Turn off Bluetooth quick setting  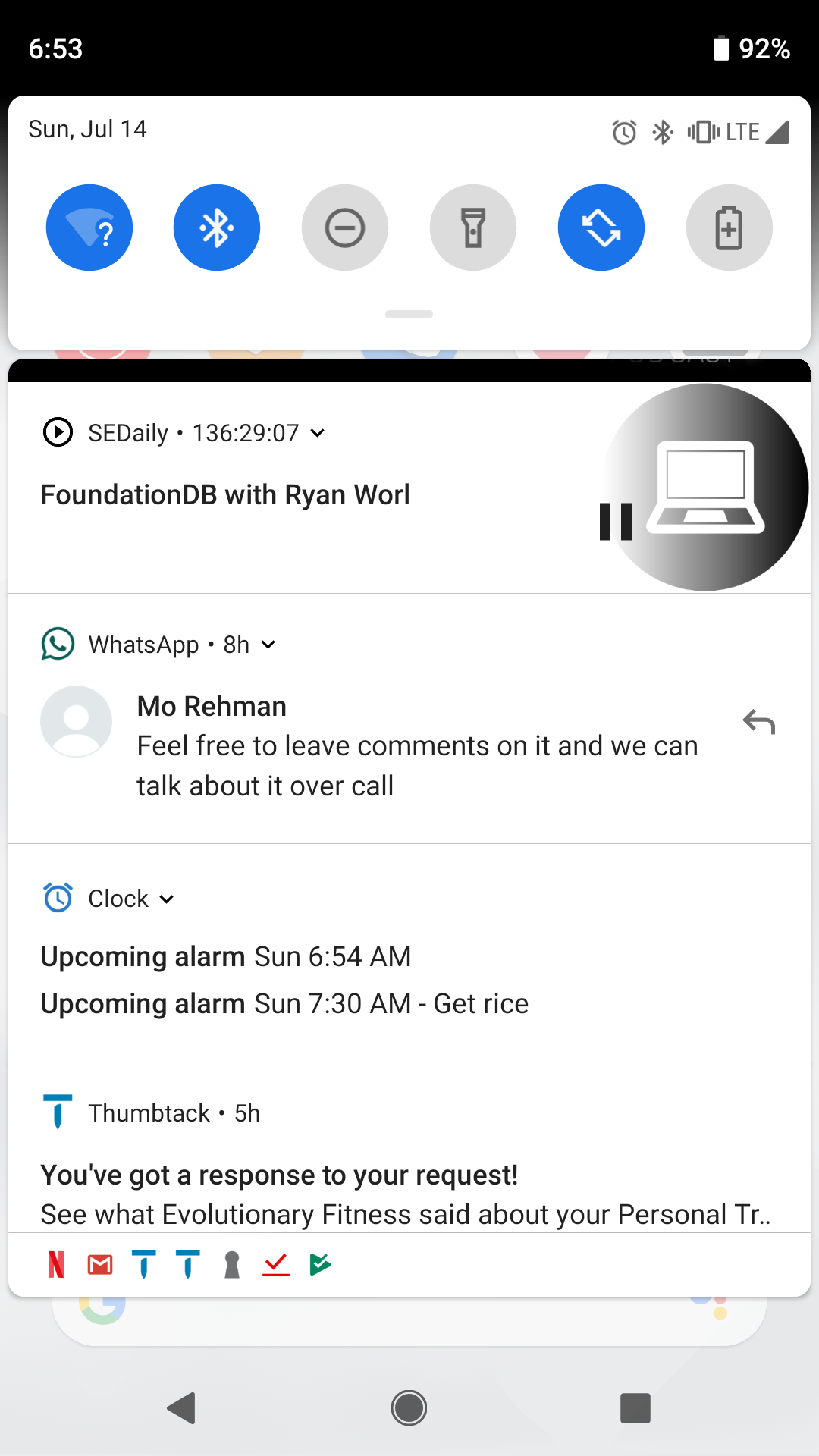coord(217,227)
